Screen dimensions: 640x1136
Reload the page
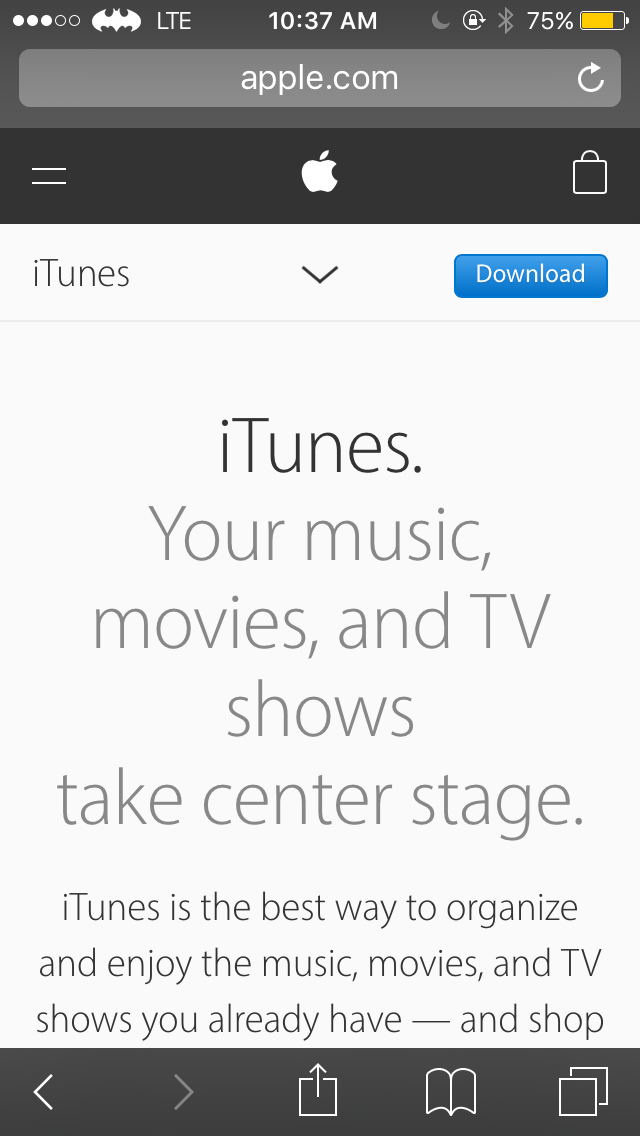(x=591, y=78)
